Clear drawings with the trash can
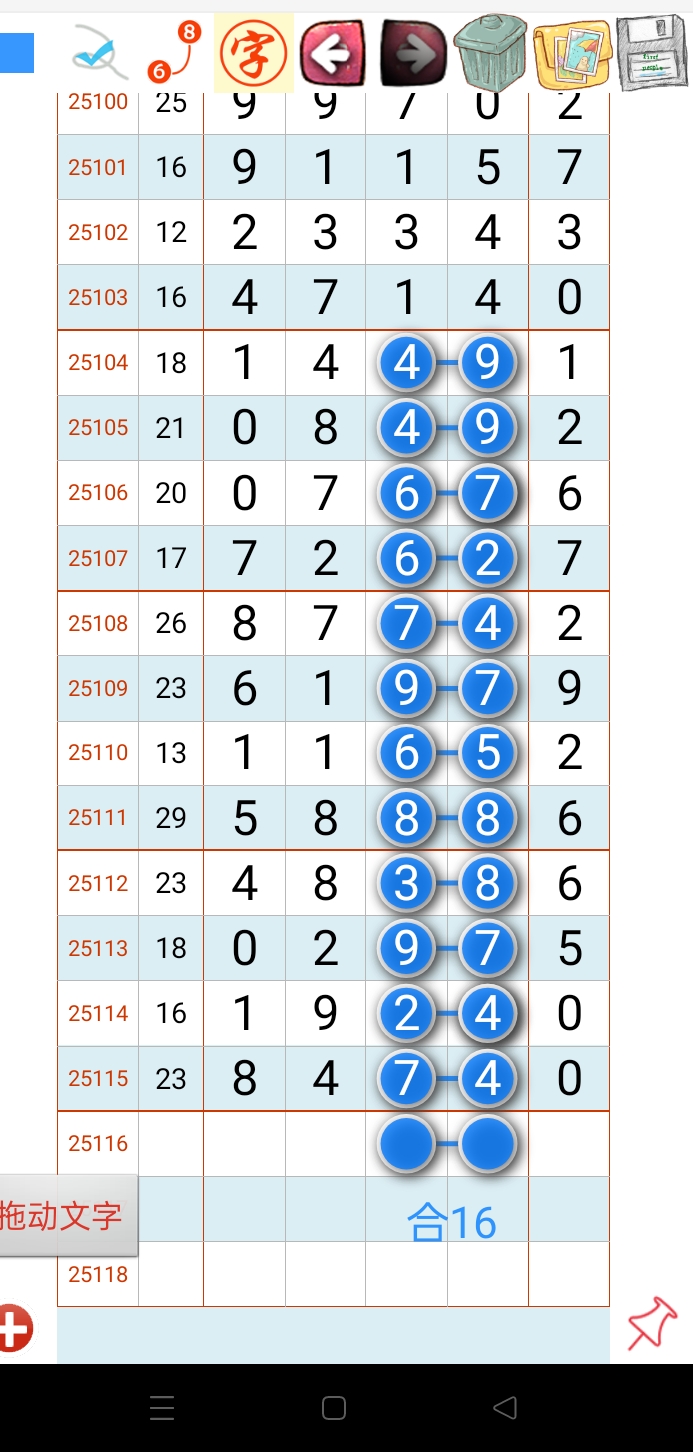 (x=490, y=53)
